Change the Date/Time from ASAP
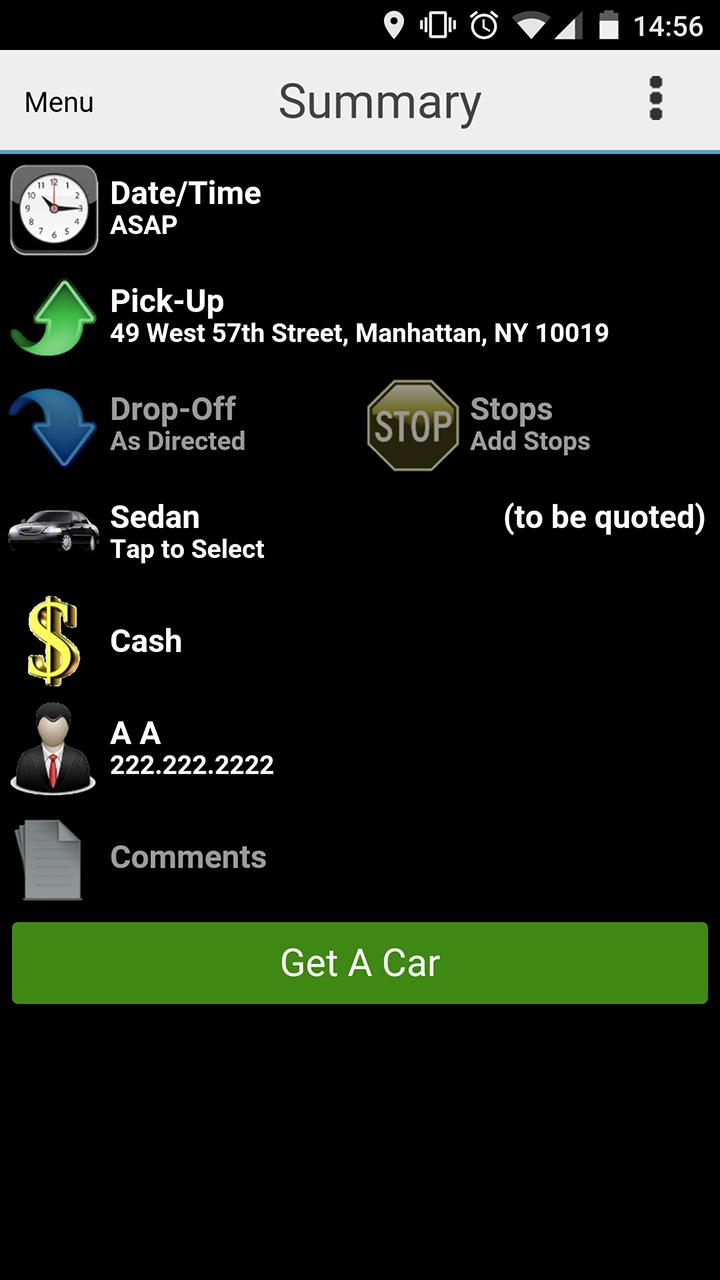The width and height of the screenshot is (720, 1280). tap(185, 208)
